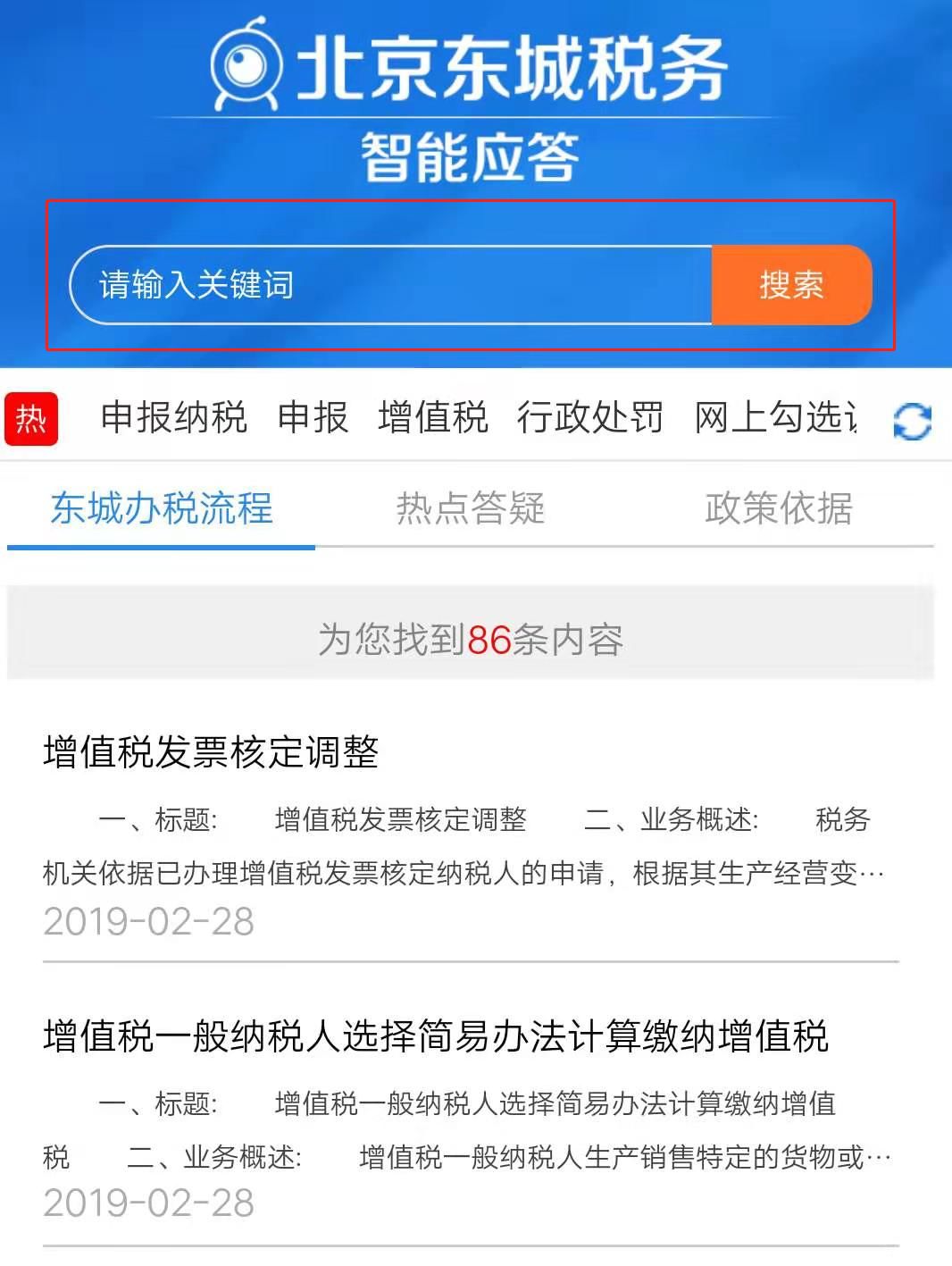Select the 申报纳税 hot keyword
Viewport: 952px width, 1266px height.
[x=173, y=417]
